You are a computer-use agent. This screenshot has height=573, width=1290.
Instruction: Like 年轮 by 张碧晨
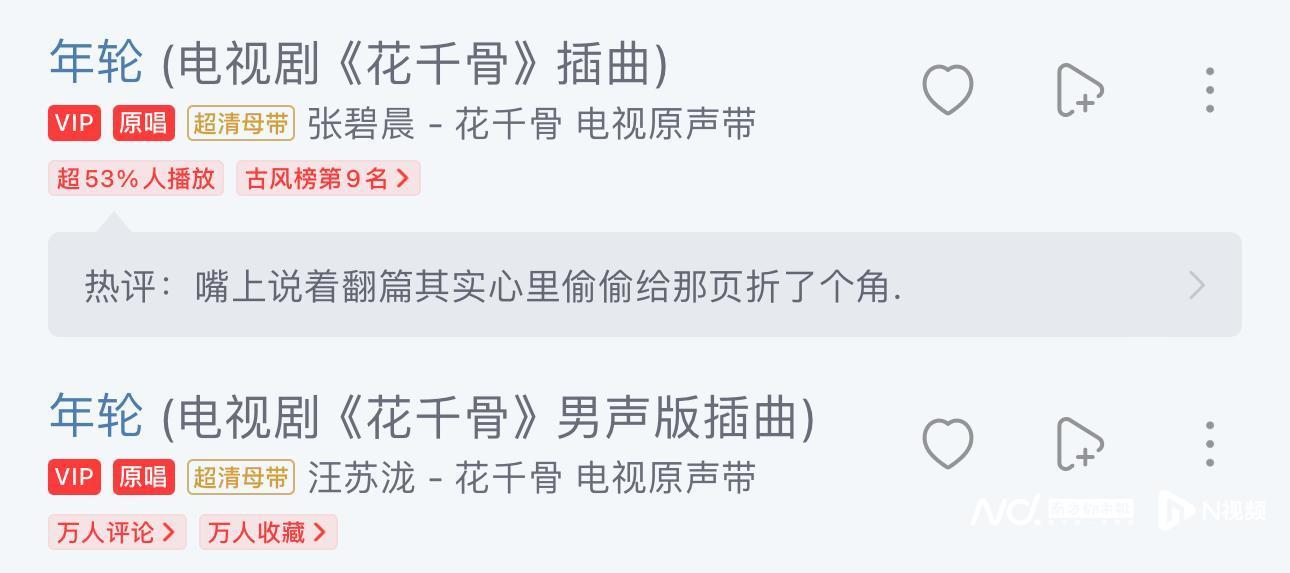(947, 90)
